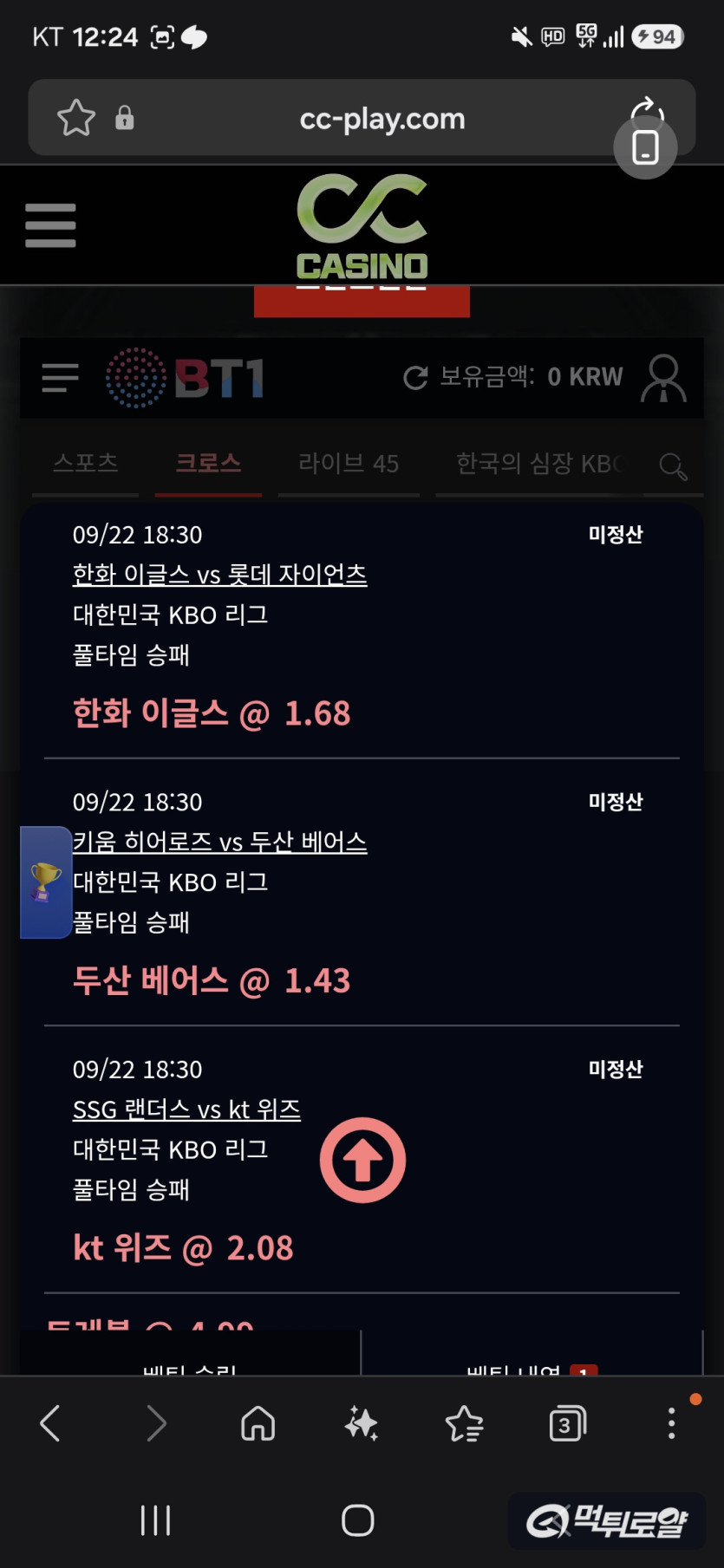Go to the browser home page
This screenshot has width=724, height=1568.
pyautogui.click(x=258, y=1423)
